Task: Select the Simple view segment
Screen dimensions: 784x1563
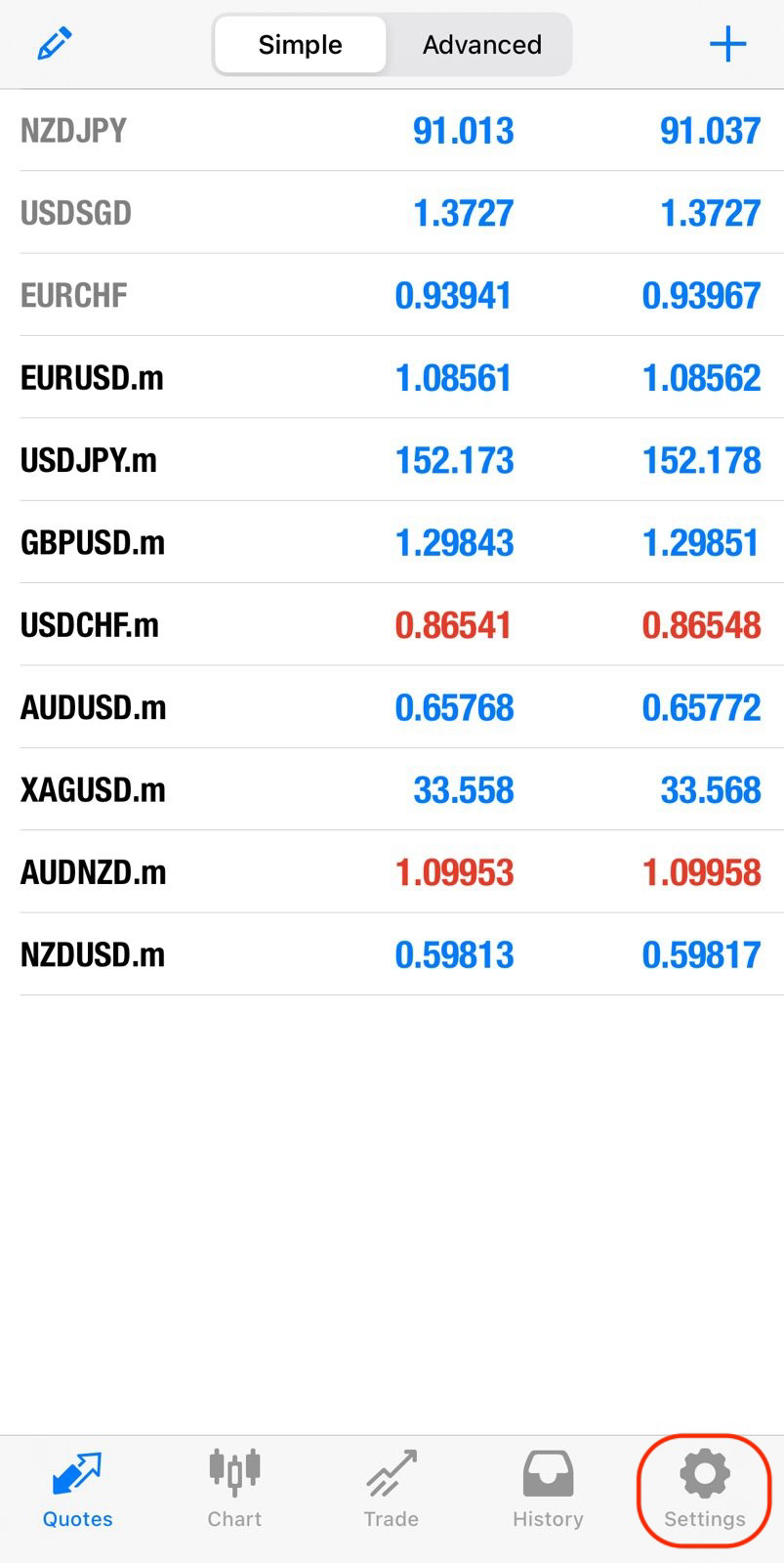Action: pos(300,45)
